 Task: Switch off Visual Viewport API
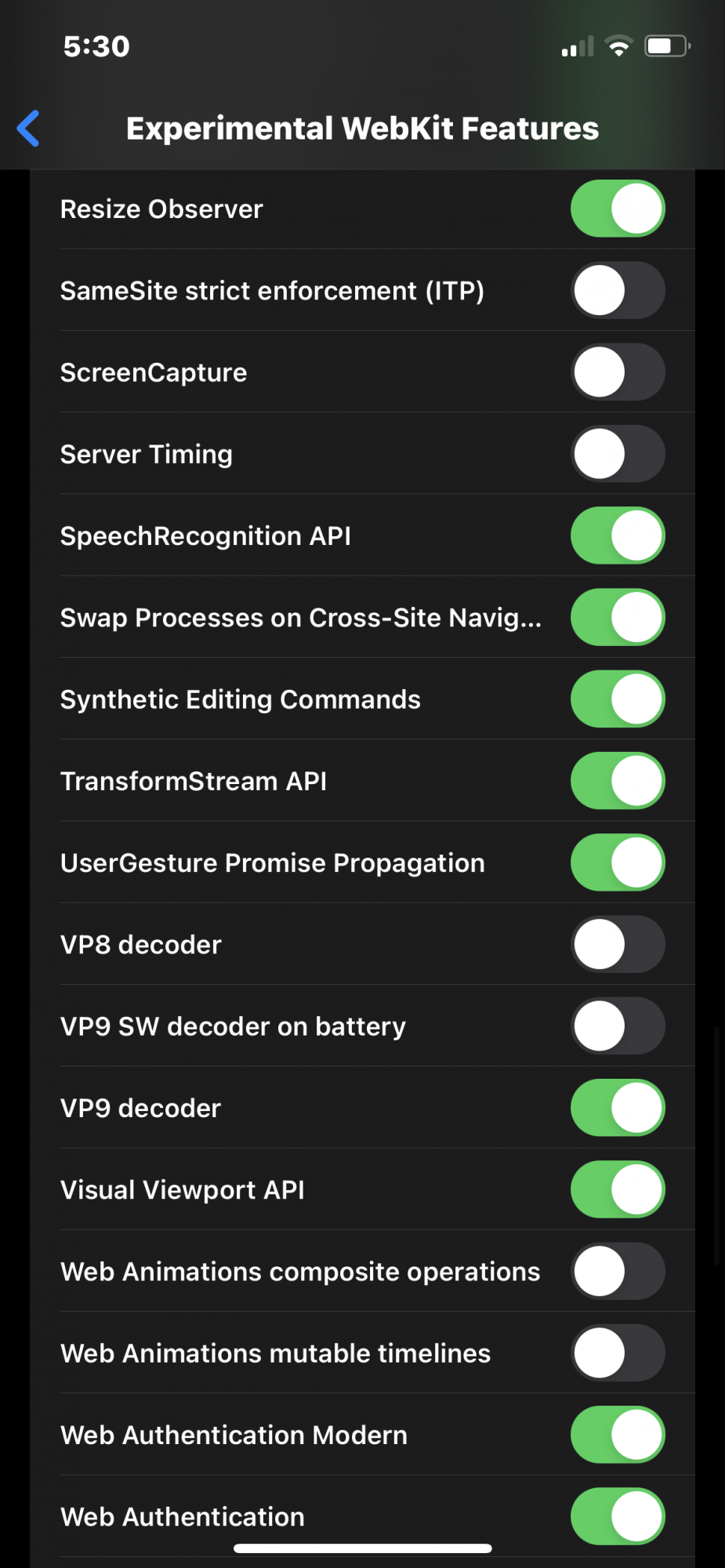[x=618, y=1189]
